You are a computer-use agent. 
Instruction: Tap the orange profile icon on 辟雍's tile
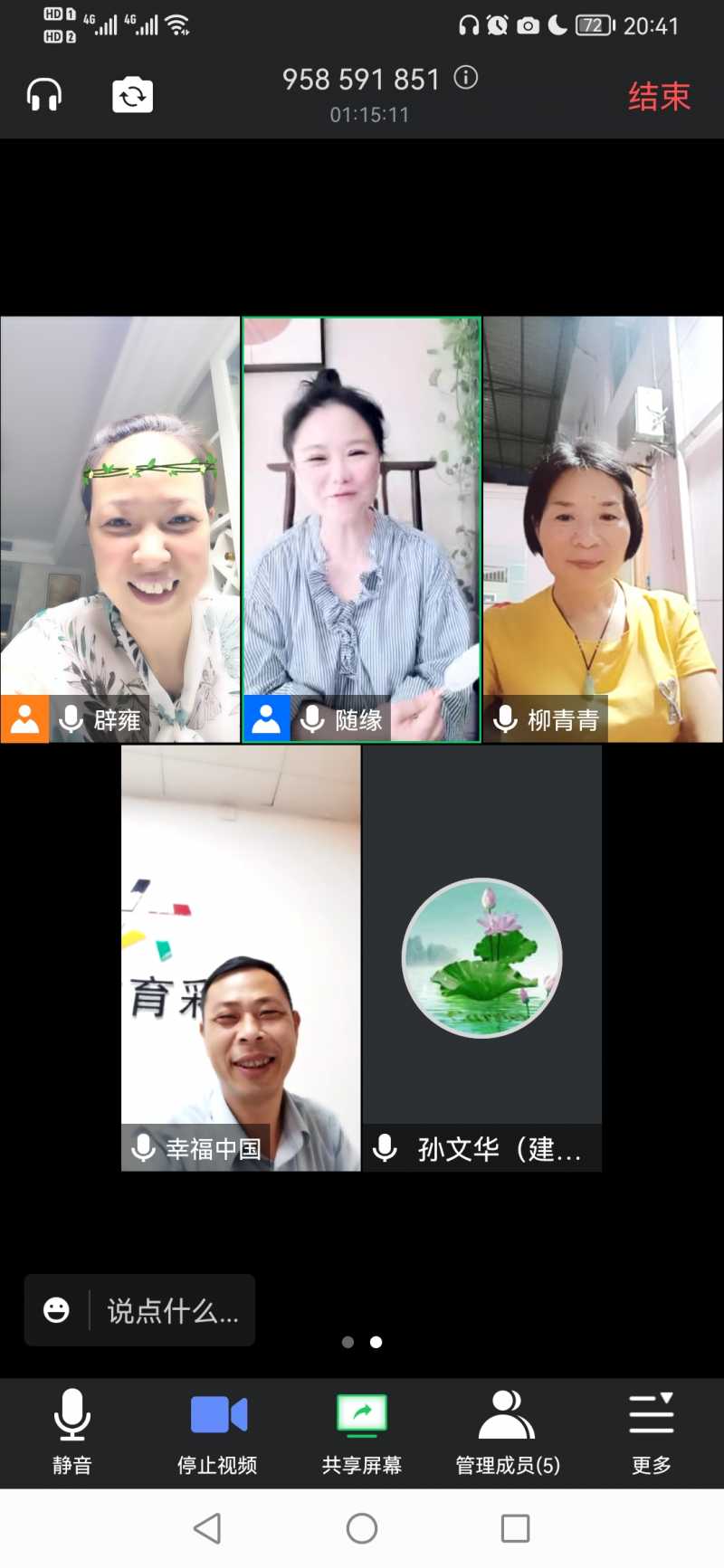click(x=24, y=719)
